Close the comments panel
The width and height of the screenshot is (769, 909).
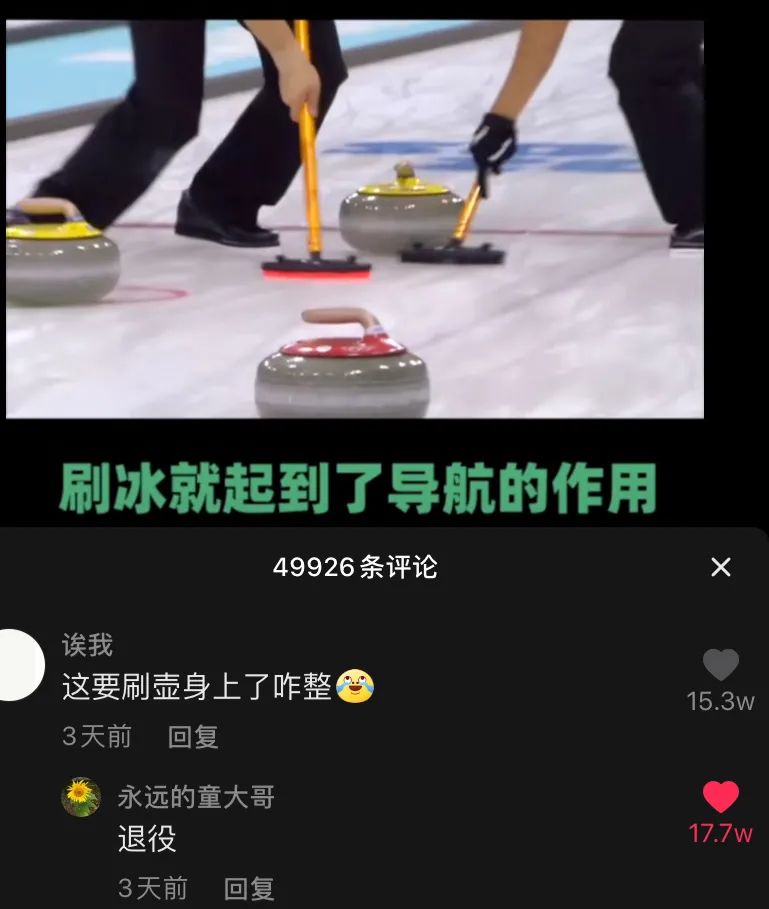[720, 567]
